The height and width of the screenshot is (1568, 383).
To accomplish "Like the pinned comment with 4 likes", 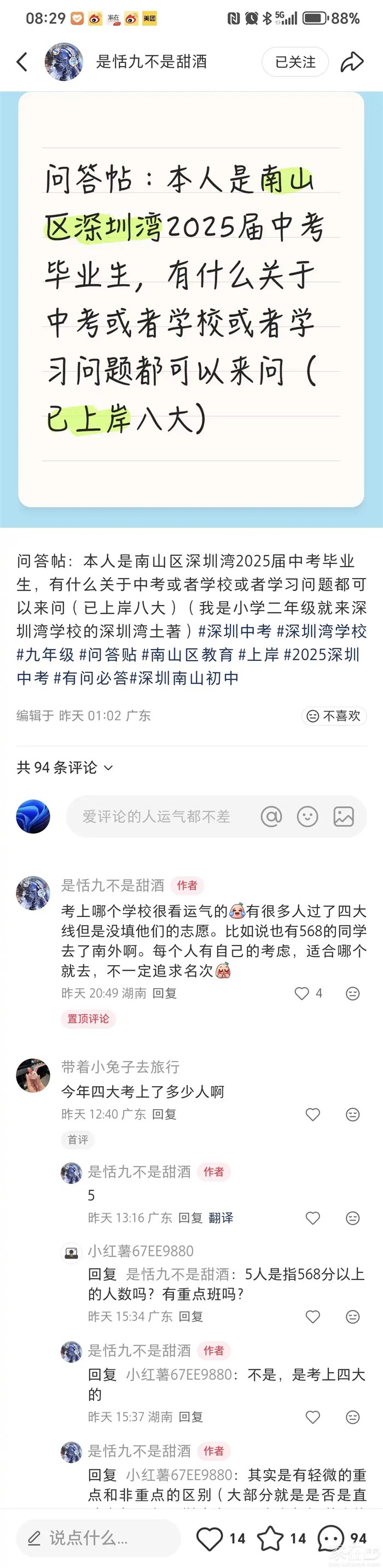I will [x=302, y=993].
